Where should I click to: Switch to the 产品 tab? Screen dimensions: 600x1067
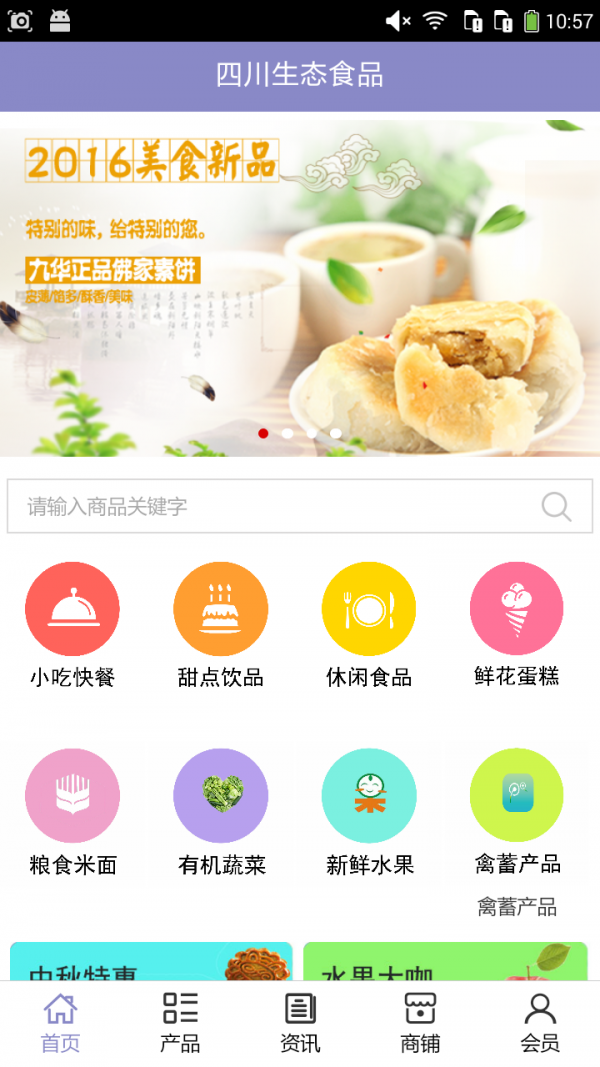(x=180, y=1023)
